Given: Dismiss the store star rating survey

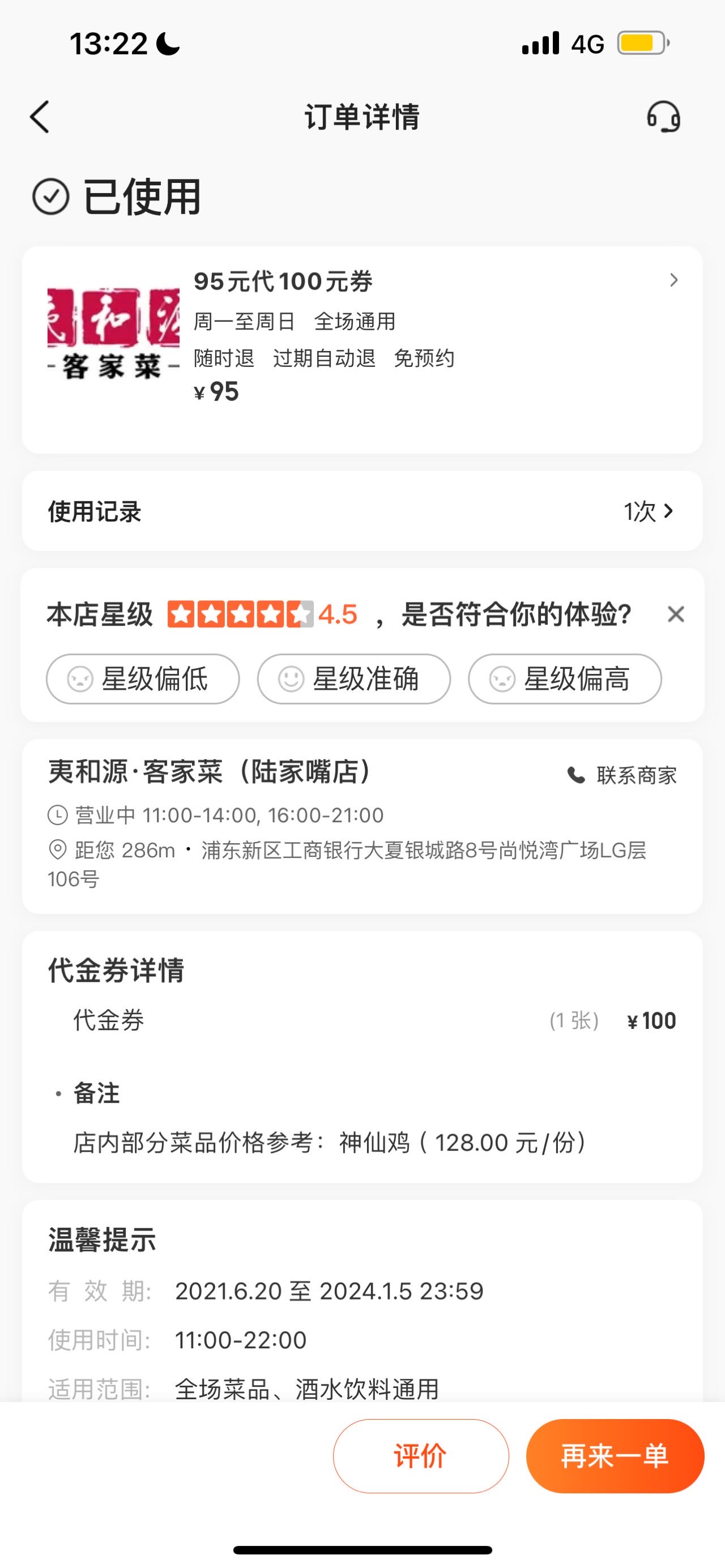Looking at the screenshot, I should (x=676, y=614).
